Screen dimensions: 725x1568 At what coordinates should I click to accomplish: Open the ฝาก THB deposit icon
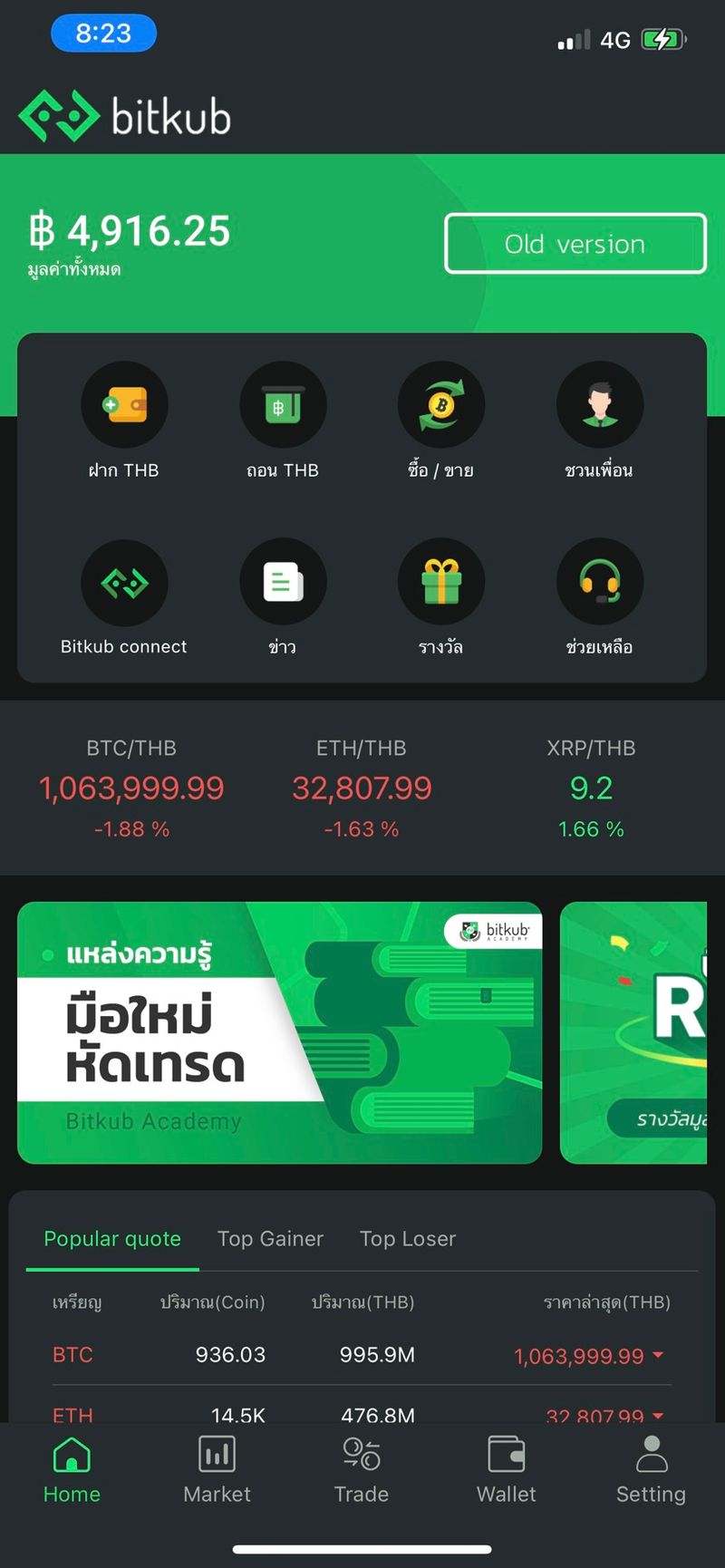click(x=125, y=404)
